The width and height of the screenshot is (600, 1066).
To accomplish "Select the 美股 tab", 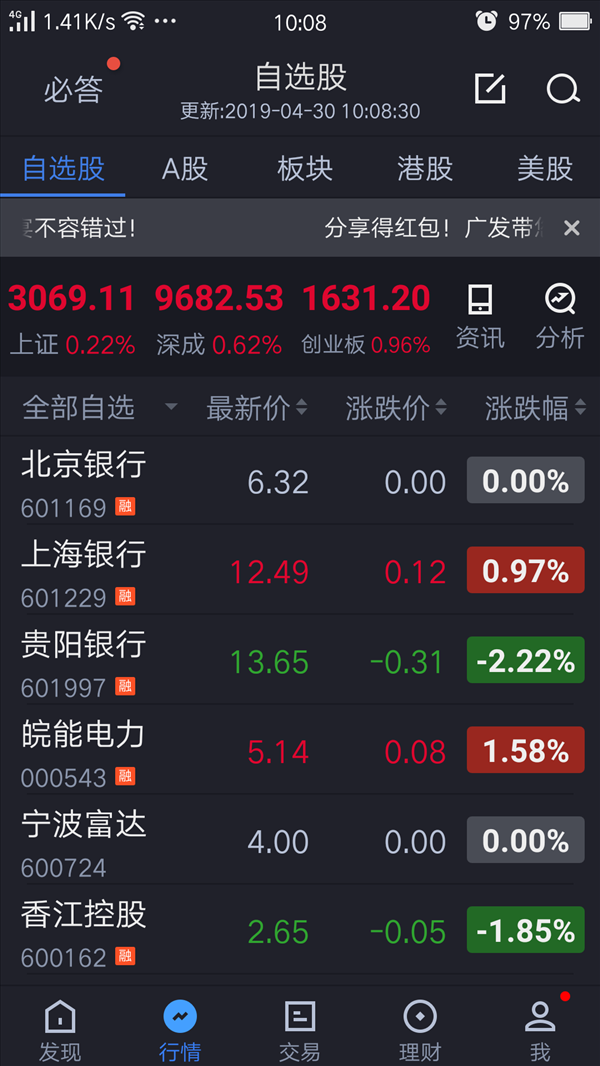I will [545, 169].
